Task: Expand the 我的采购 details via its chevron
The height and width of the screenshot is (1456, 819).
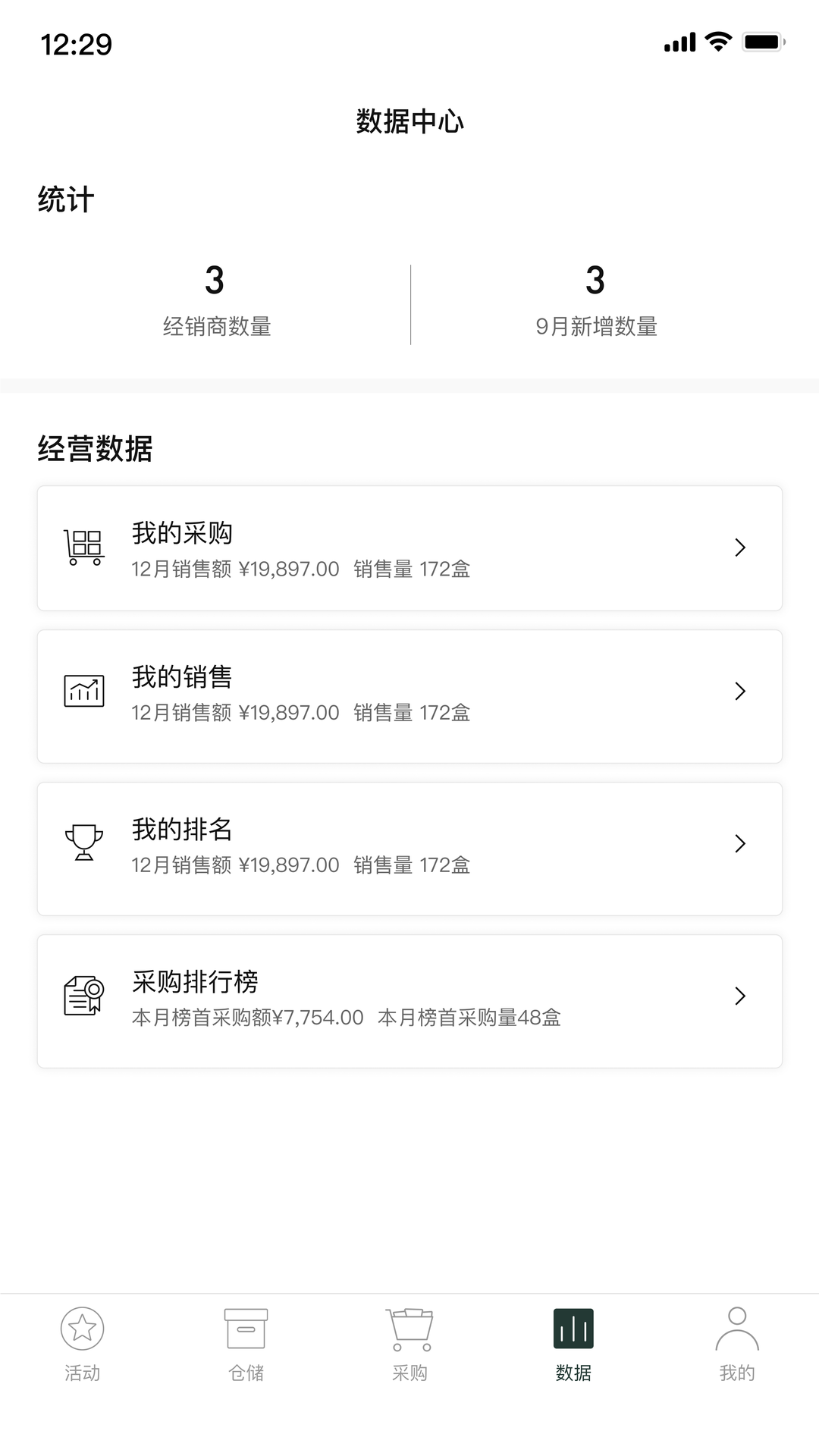Action: 740,548
